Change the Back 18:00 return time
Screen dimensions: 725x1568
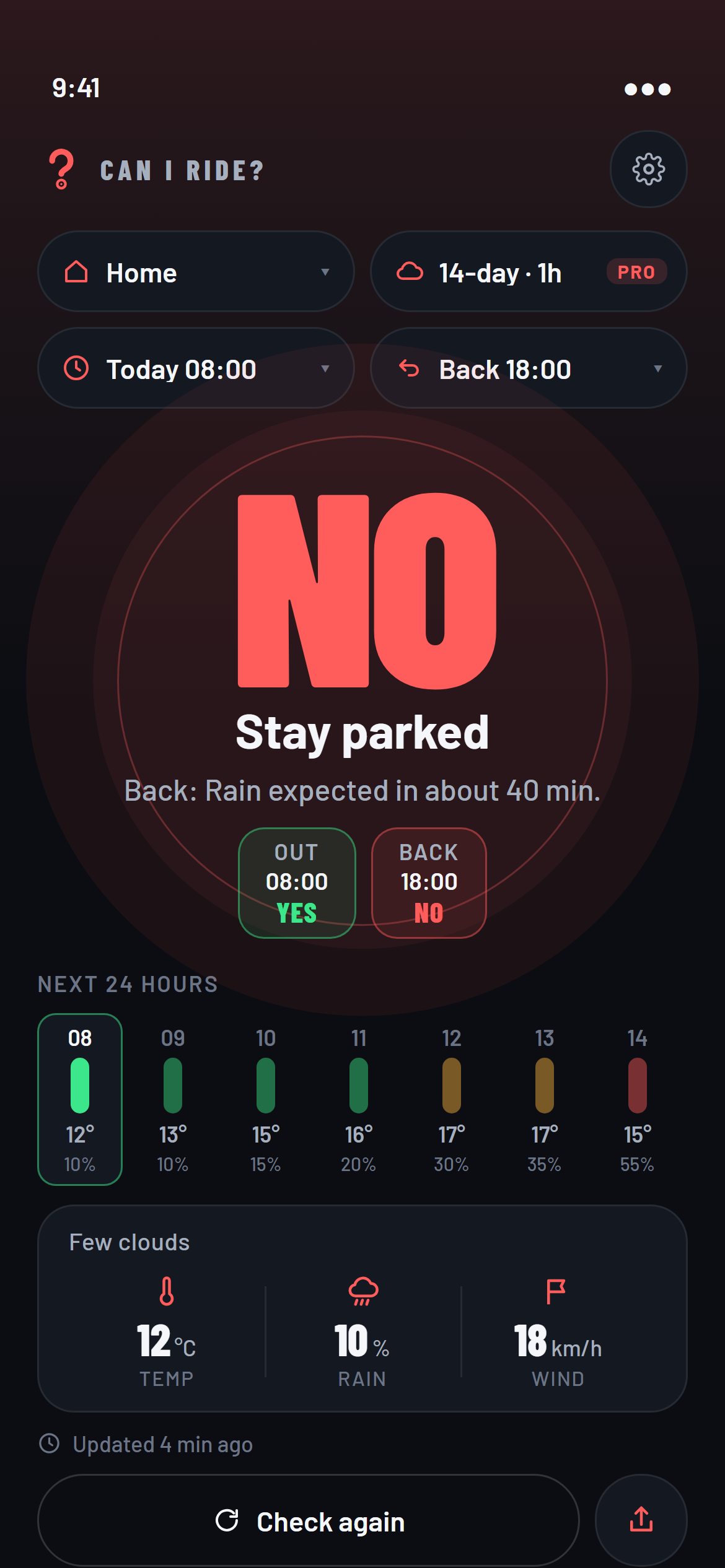coord(529,368)
